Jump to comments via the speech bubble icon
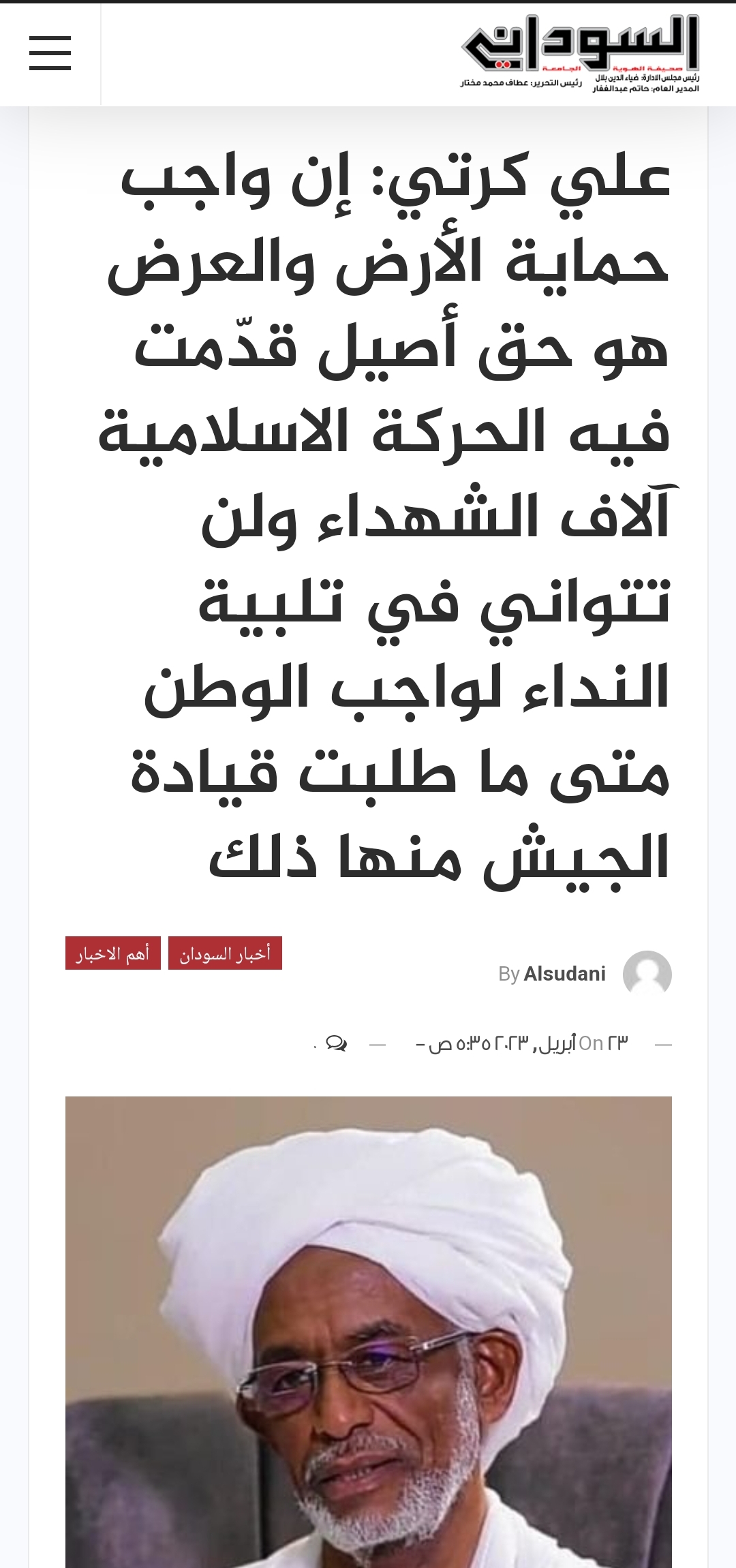 [336, 1043]
